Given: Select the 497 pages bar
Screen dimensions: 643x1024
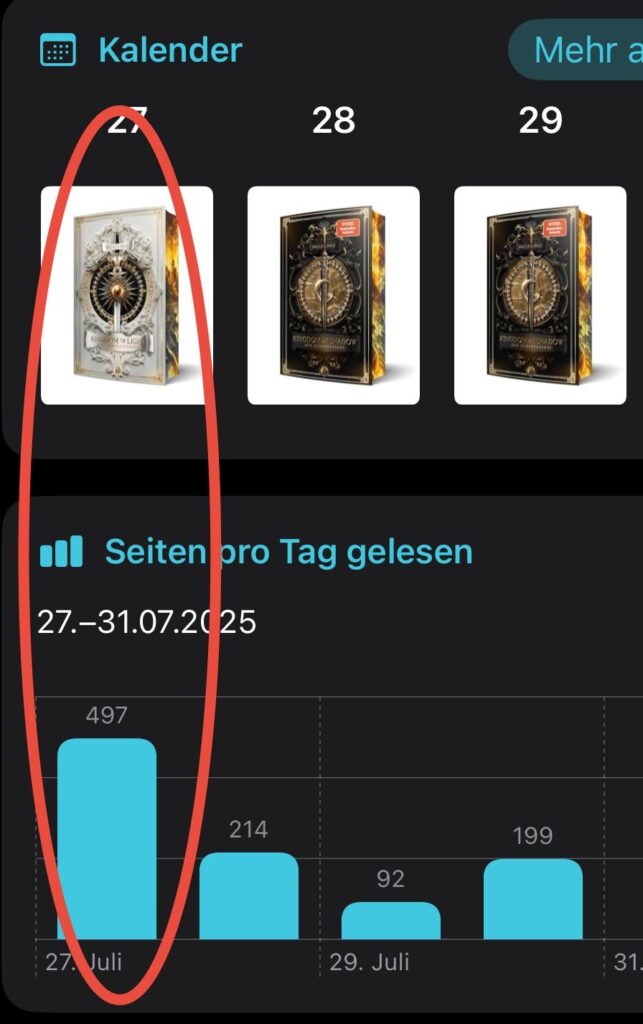Looking at the screenshot, I should 107,840.
